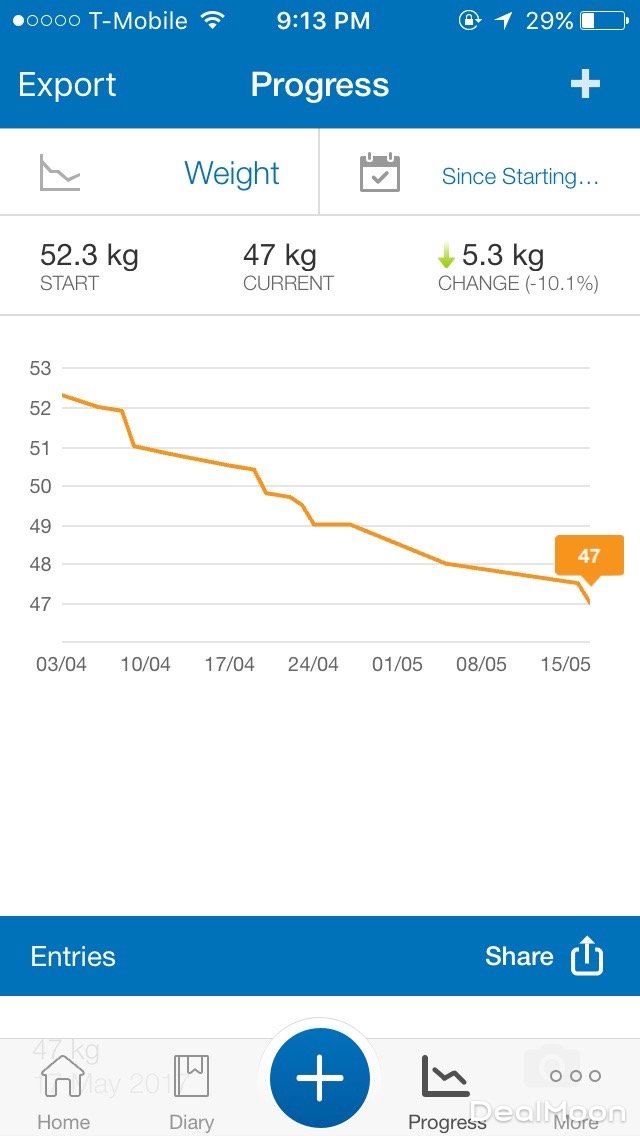The height and width of the screenshot is (1136, 640).
Task: Tap the central blue plus button
Action: [320, 1079]
